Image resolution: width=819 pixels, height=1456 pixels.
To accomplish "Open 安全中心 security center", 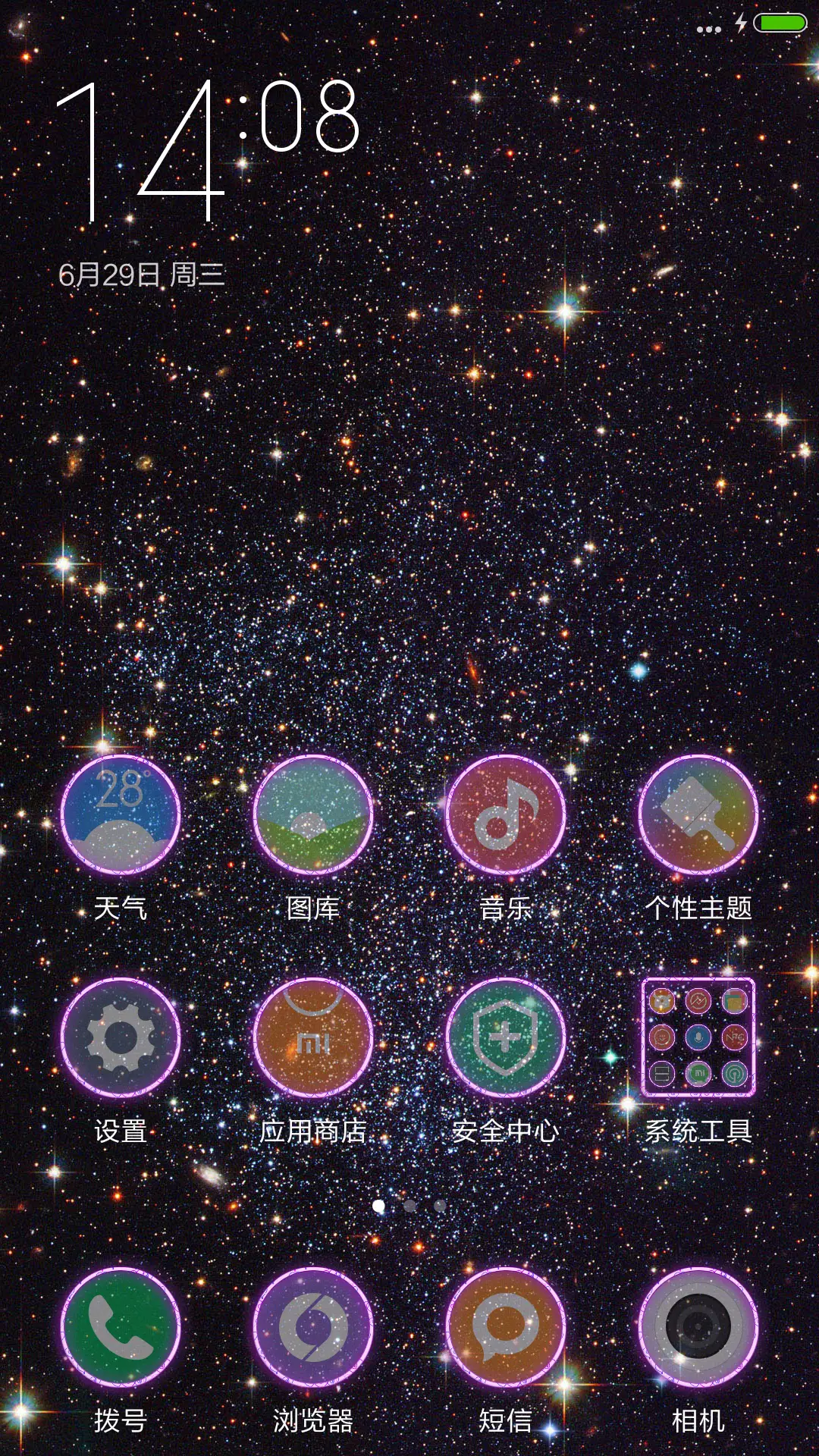I will (x=504, y=1039).
